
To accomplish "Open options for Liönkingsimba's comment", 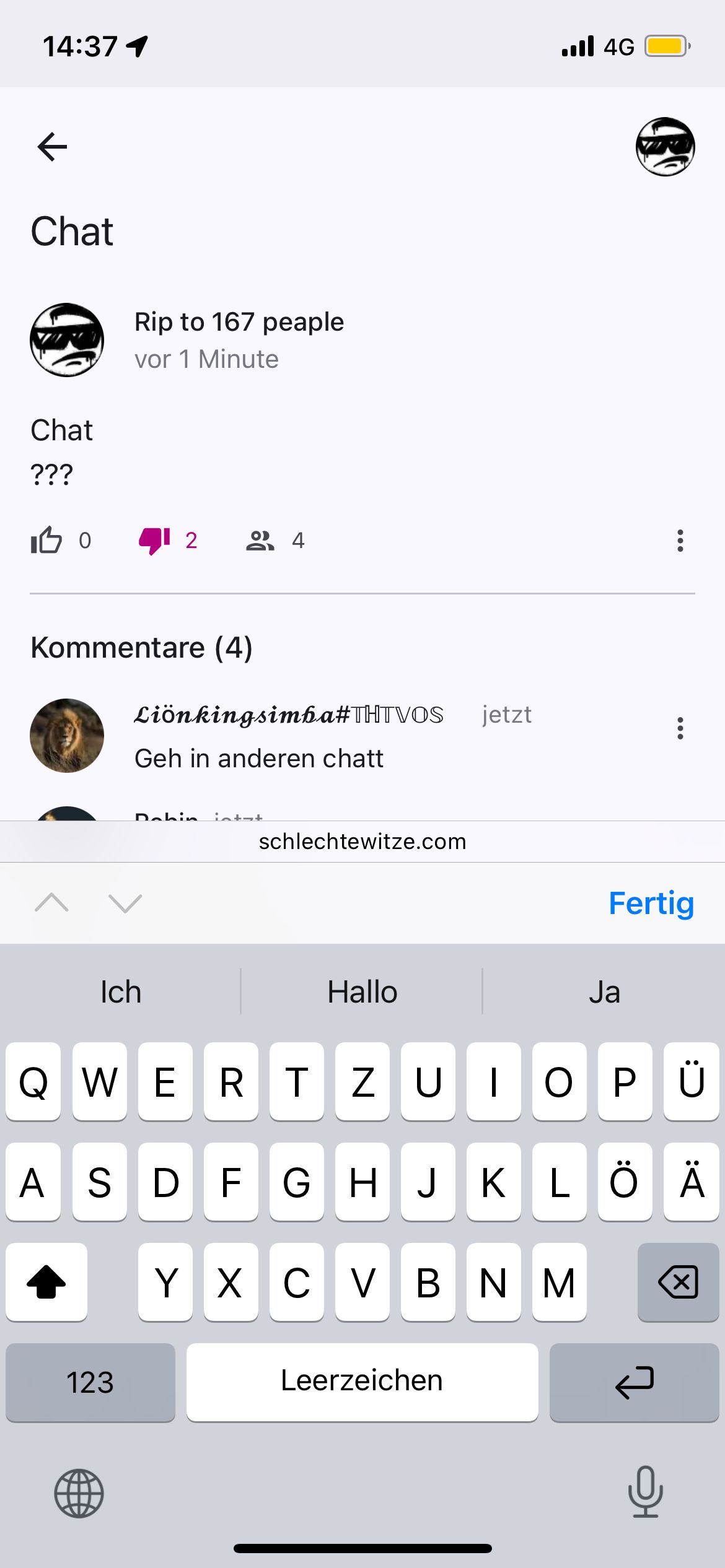I will (680, 728).
